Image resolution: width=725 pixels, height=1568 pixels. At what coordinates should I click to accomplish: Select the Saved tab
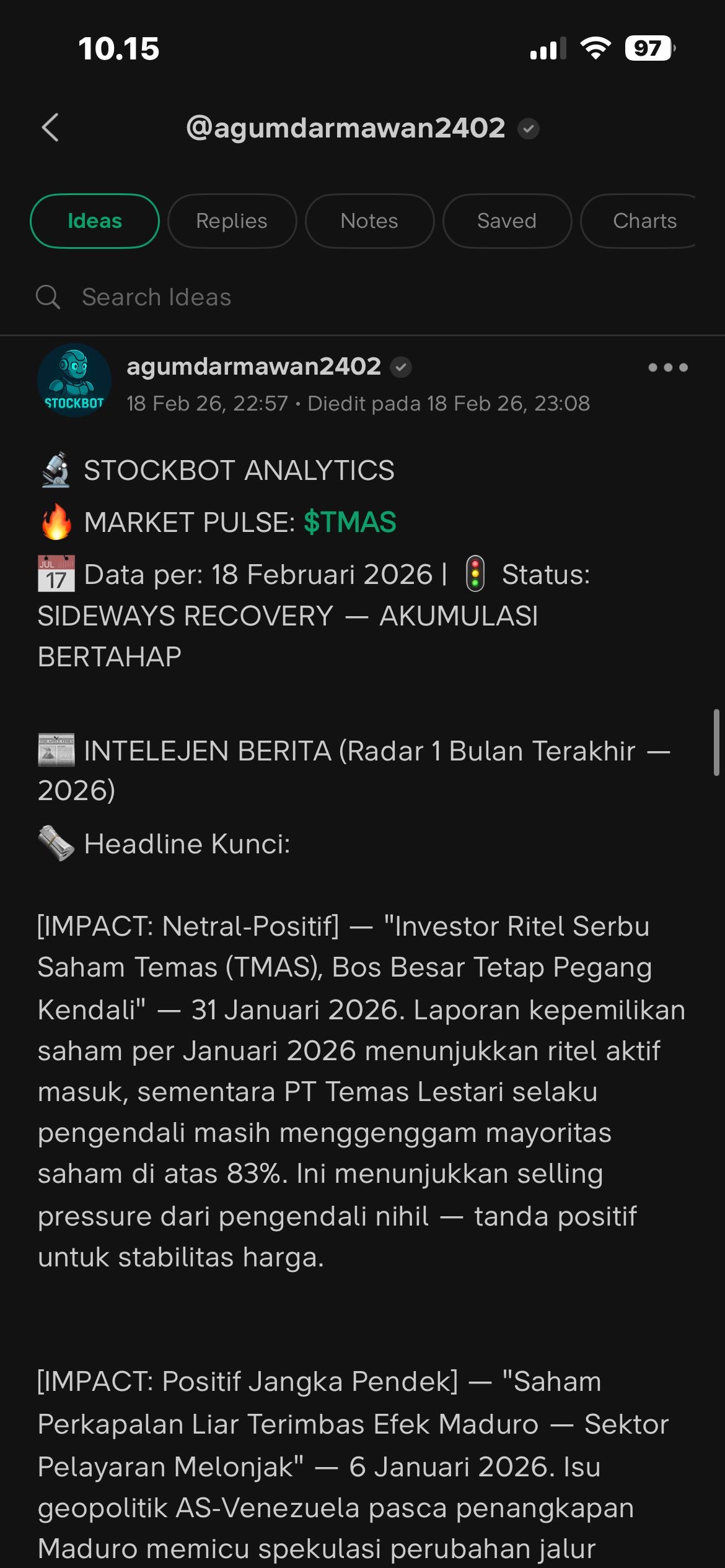coord(506,220)
